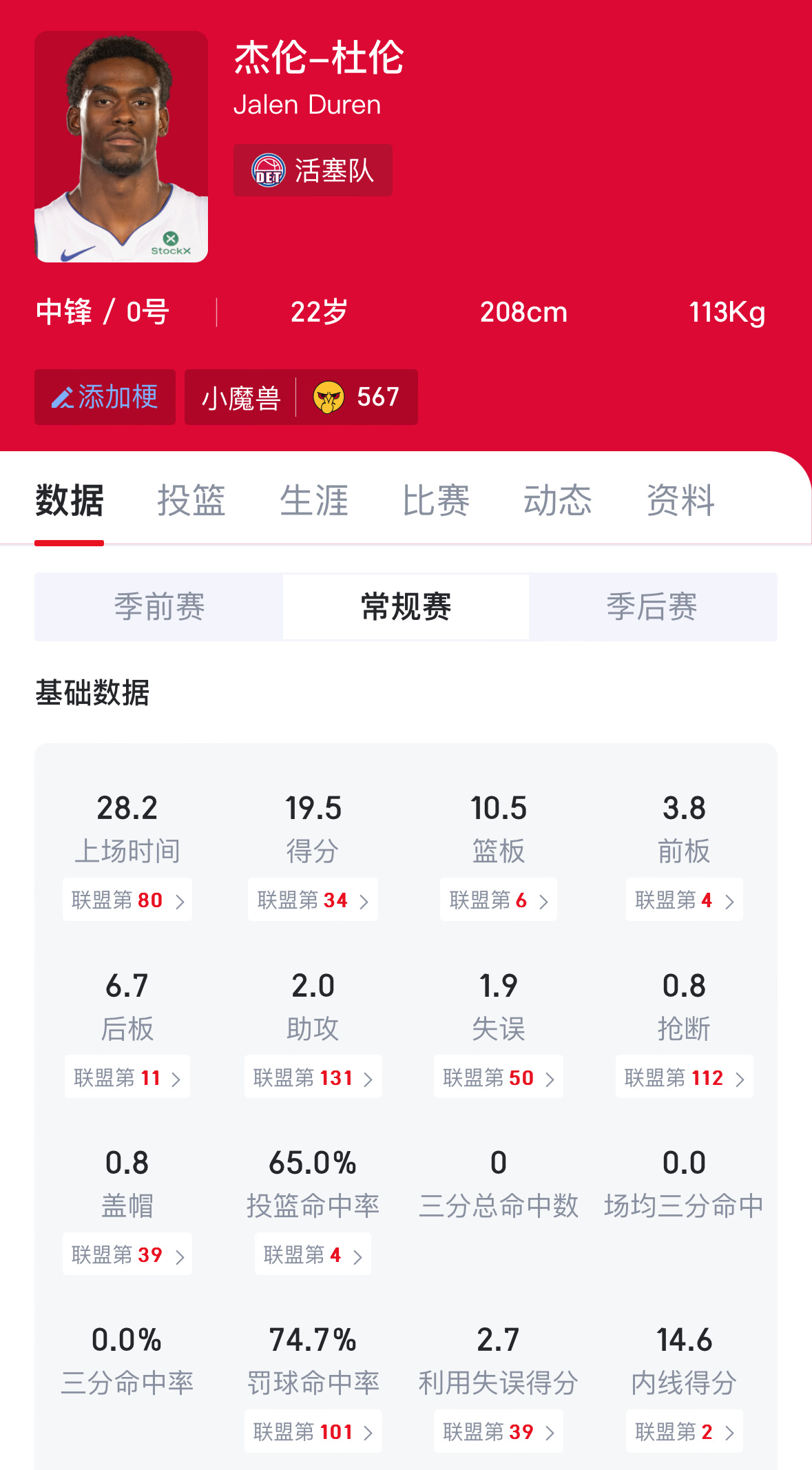
Task: Click the 添加梗 button
Action: (105, 397)
